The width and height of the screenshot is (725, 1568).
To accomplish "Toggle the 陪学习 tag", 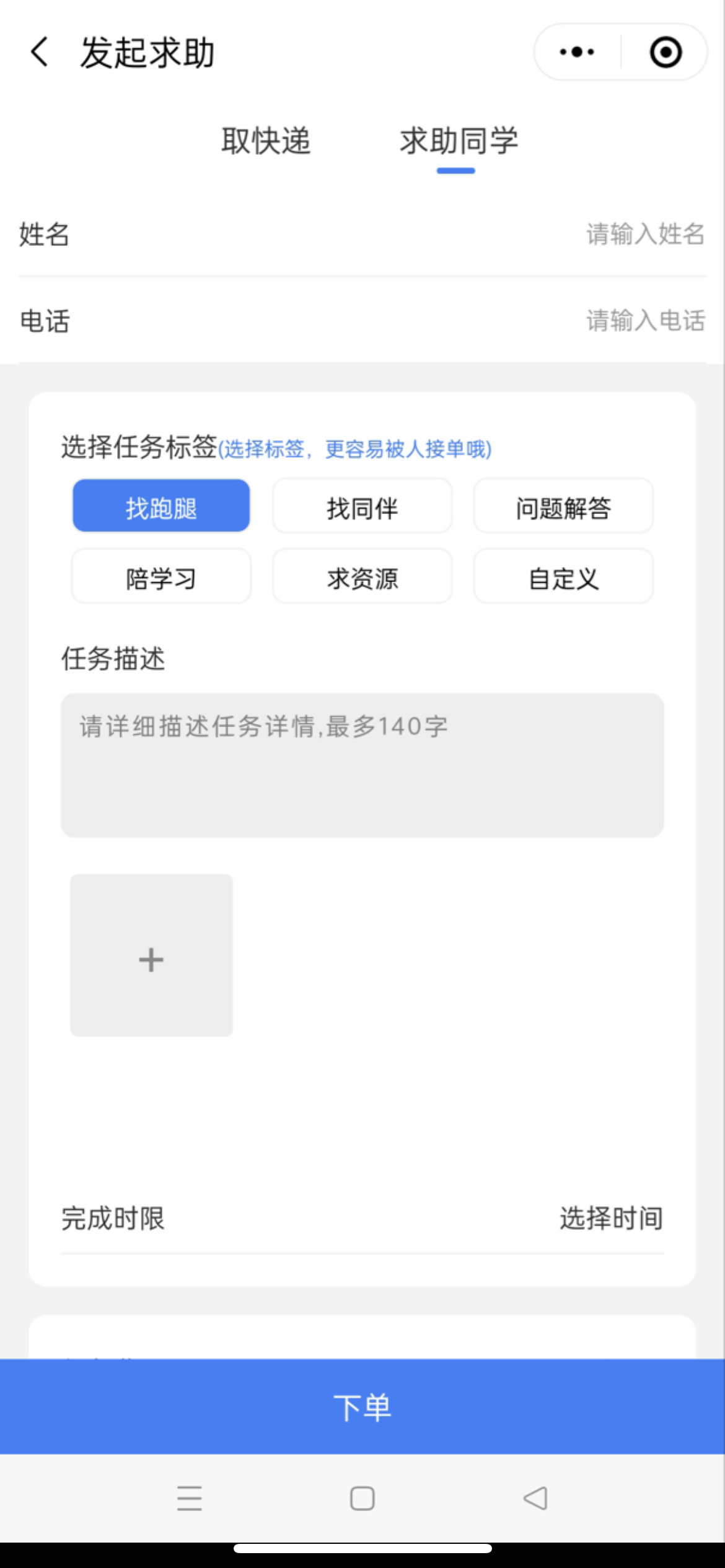I will (x=160, y=577).
